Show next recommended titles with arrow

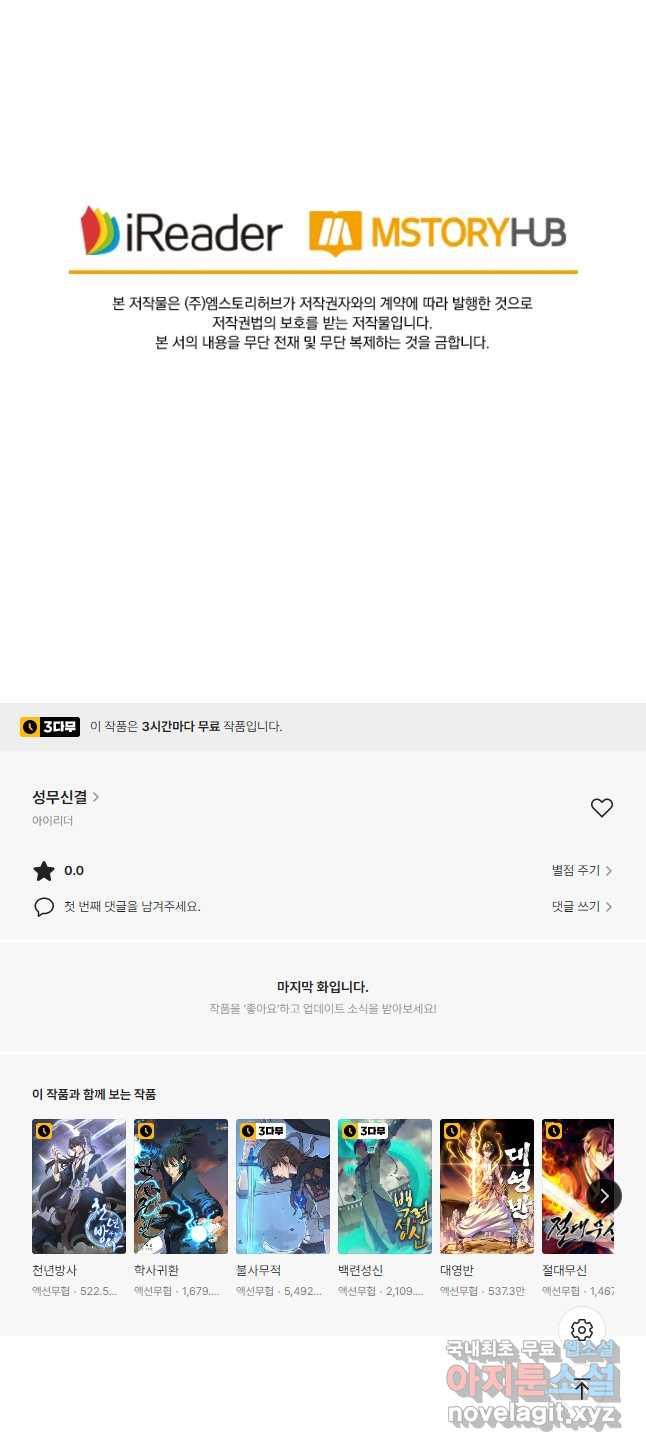604,1196
